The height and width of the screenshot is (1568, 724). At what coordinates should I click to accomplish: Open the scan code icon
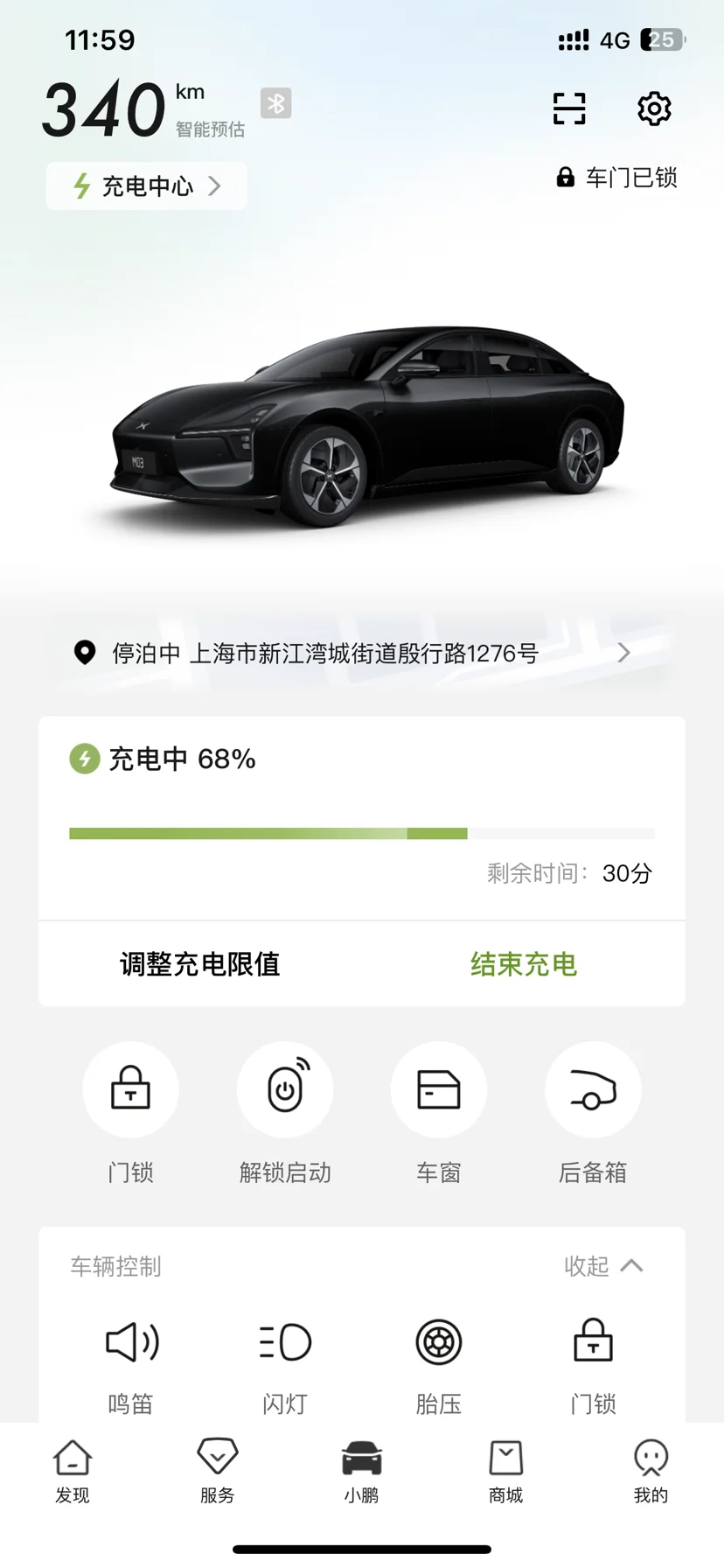569,109
